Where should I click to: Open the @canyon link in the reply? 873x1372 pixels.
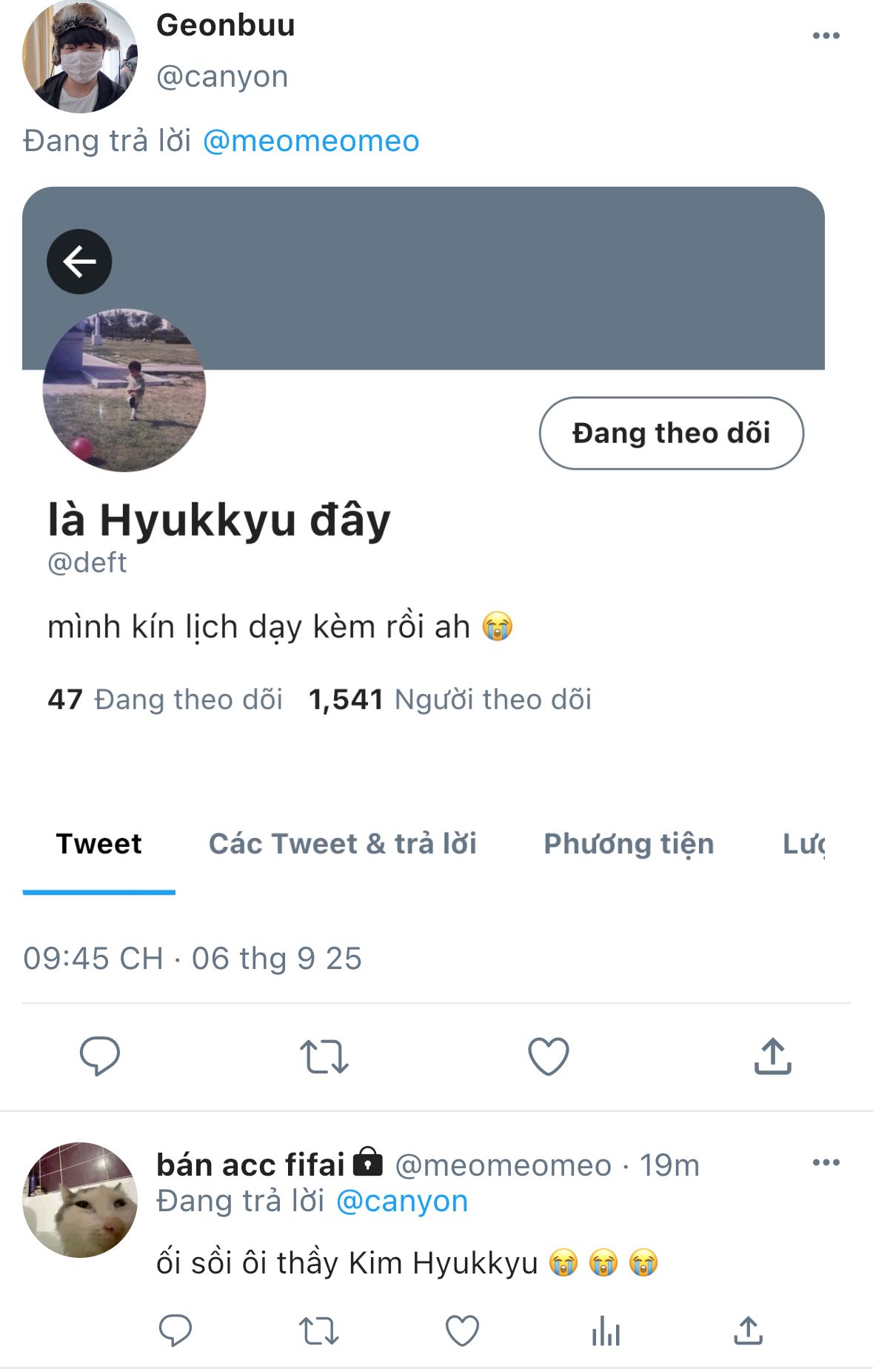point(402,1201)
